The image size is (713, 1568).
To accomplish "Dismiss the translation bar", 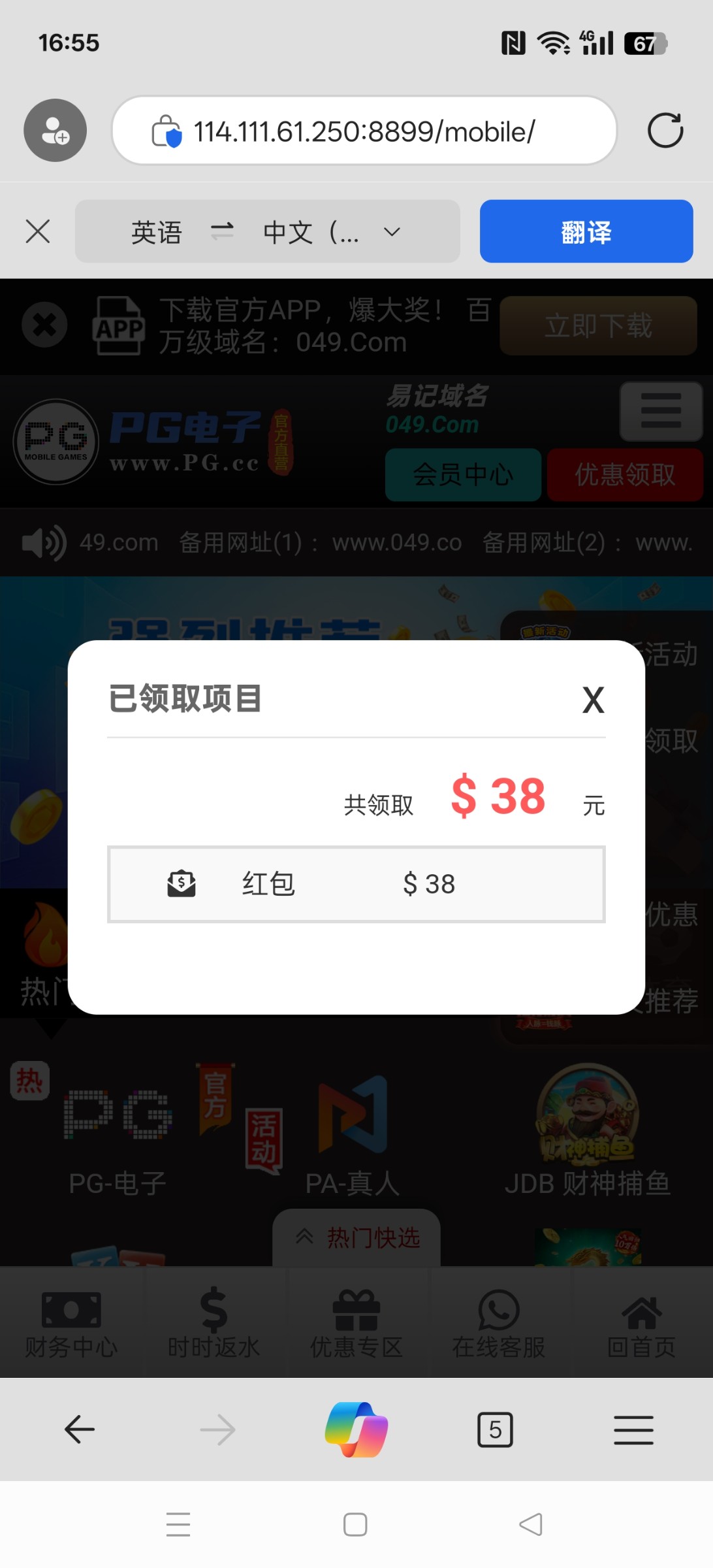I will tap(38, 231).
